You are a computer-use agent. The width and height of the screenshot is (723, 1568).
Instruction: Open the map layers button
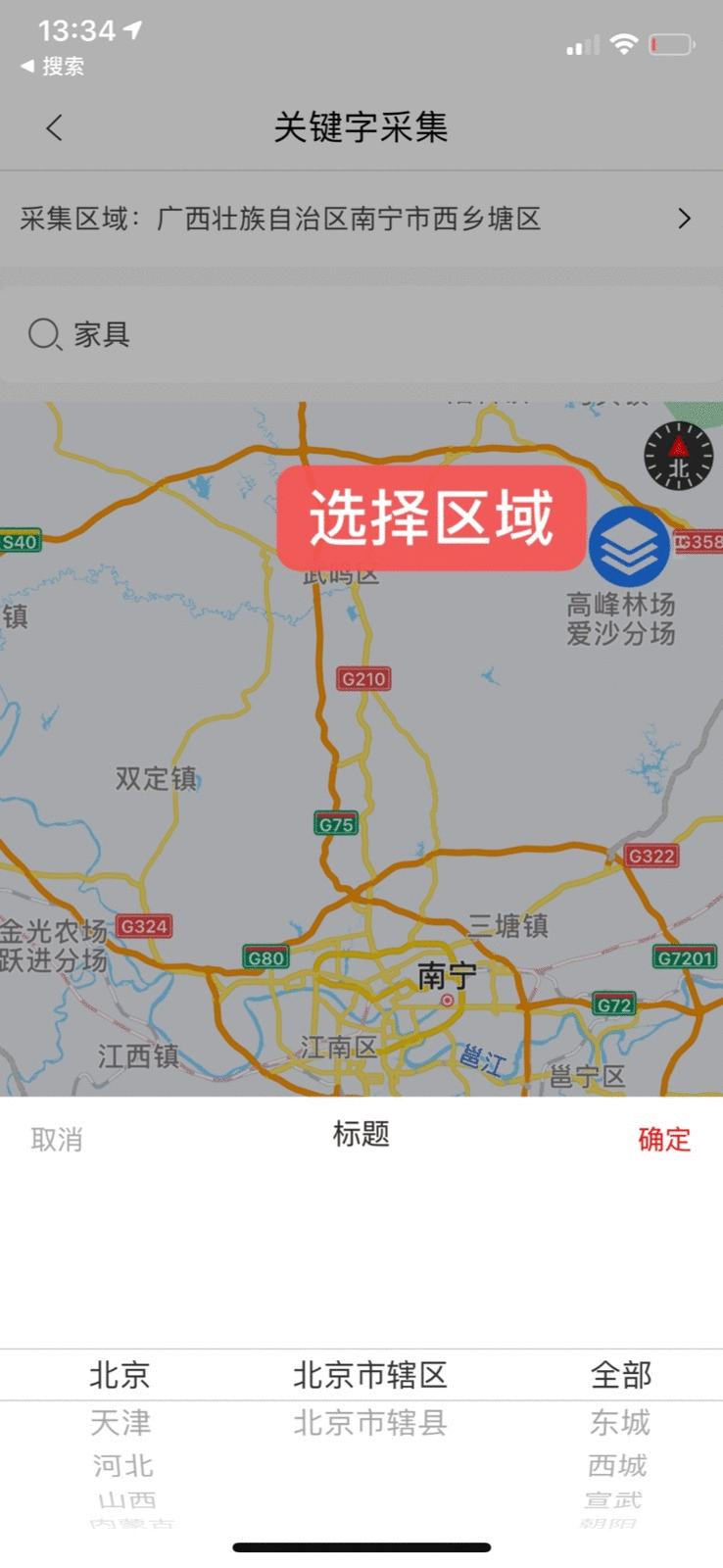pos(629,547)
